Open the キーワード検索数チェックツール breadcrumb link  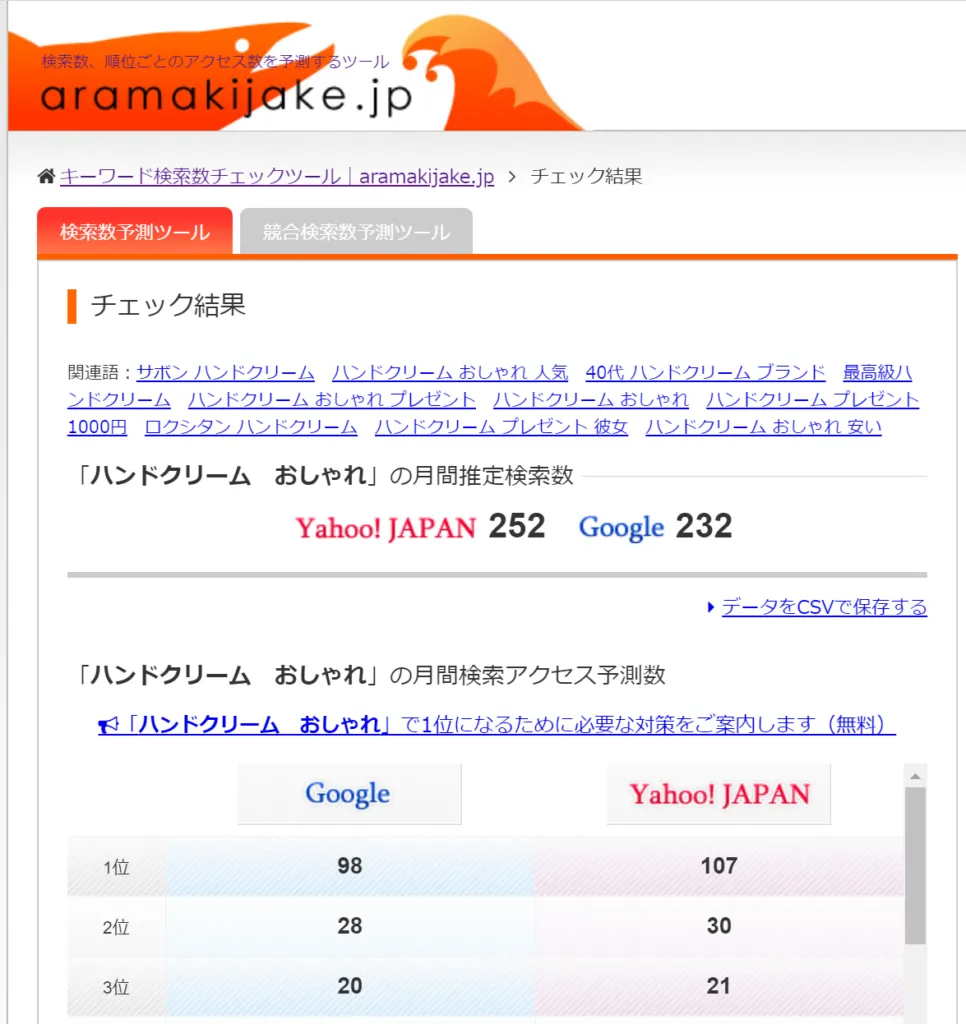277,177
